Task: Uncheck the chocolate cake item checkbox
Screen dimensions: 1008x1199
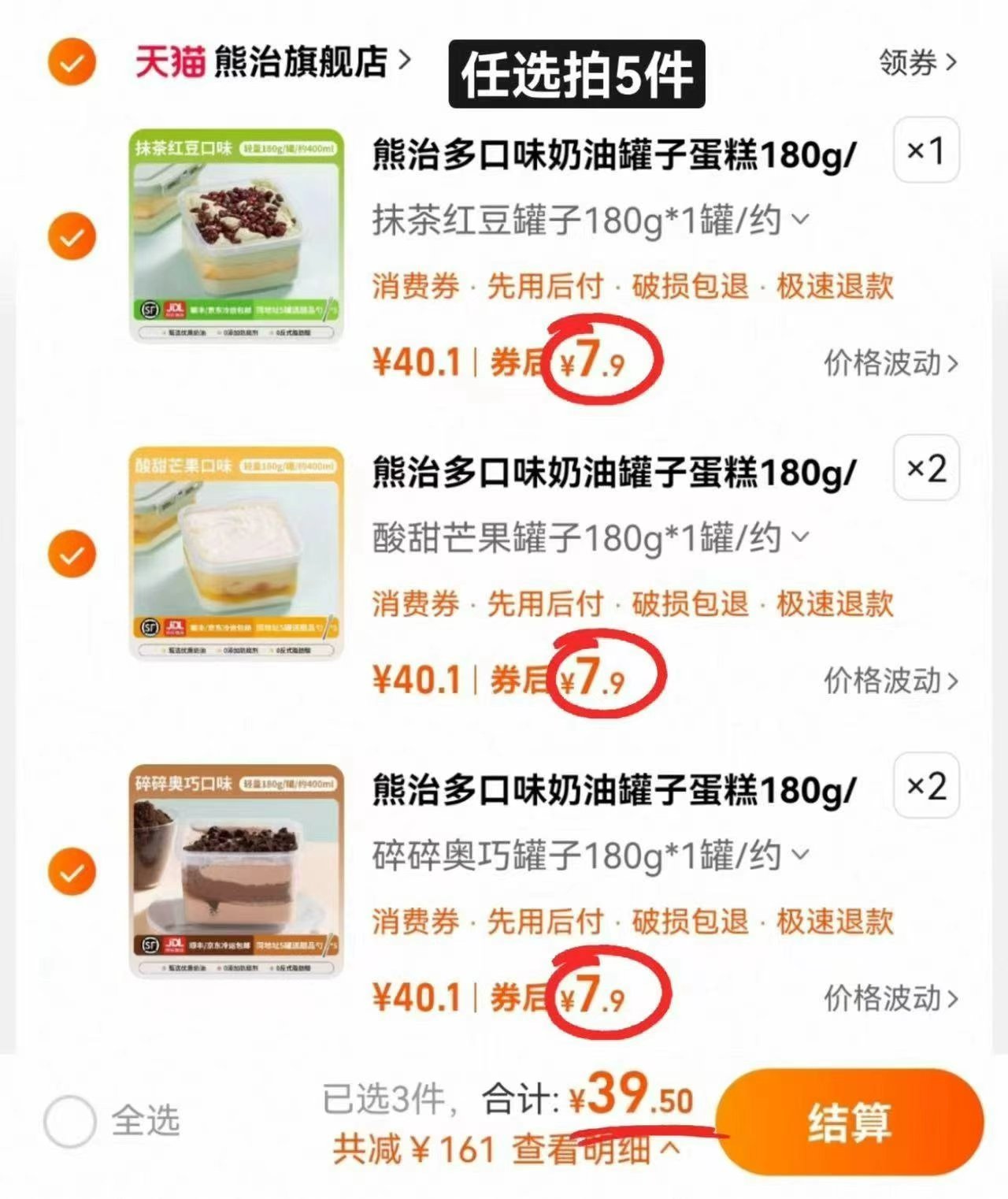Action: pyautogui.click(x=72, y=872)
